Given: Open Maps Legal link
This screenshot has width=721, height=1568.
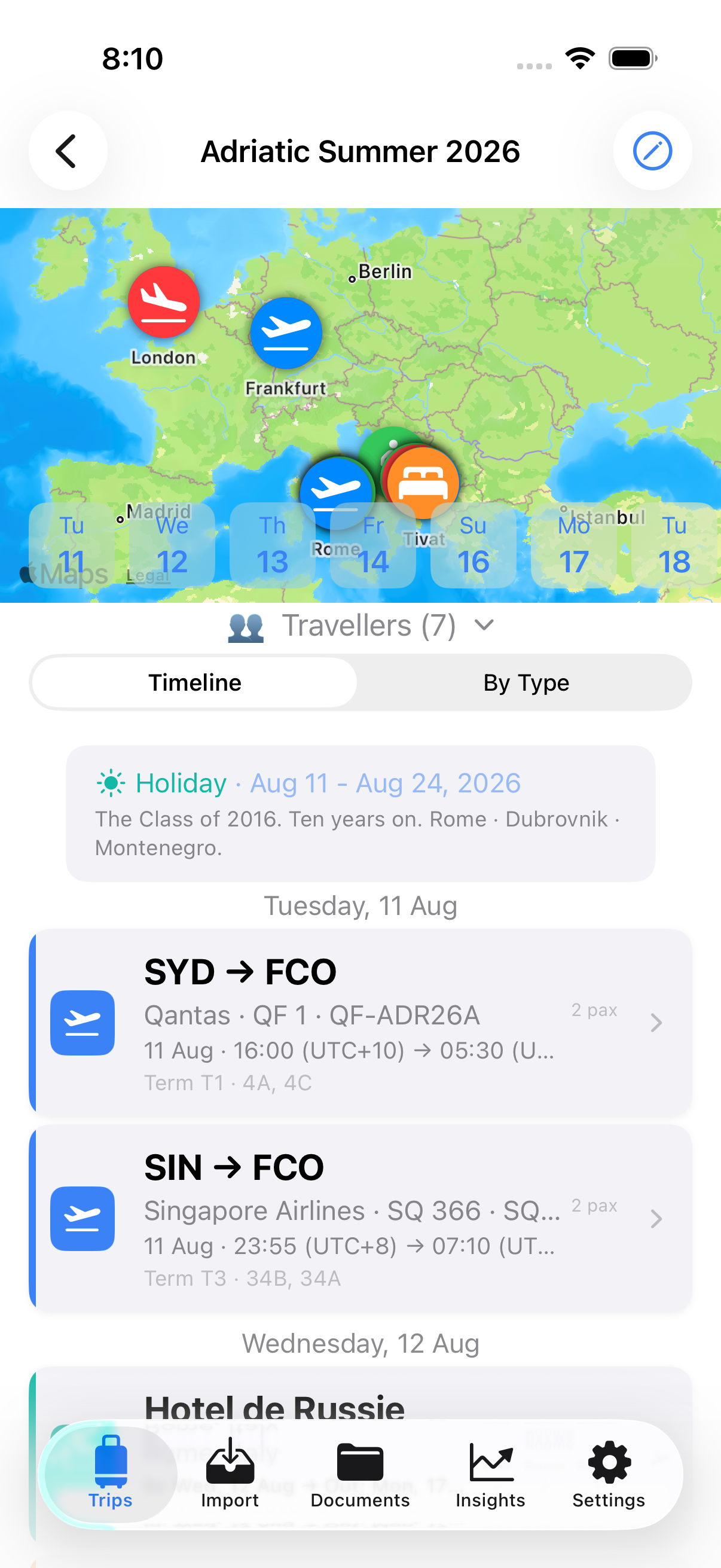Looking at the screenshot, I should [148, 575].
